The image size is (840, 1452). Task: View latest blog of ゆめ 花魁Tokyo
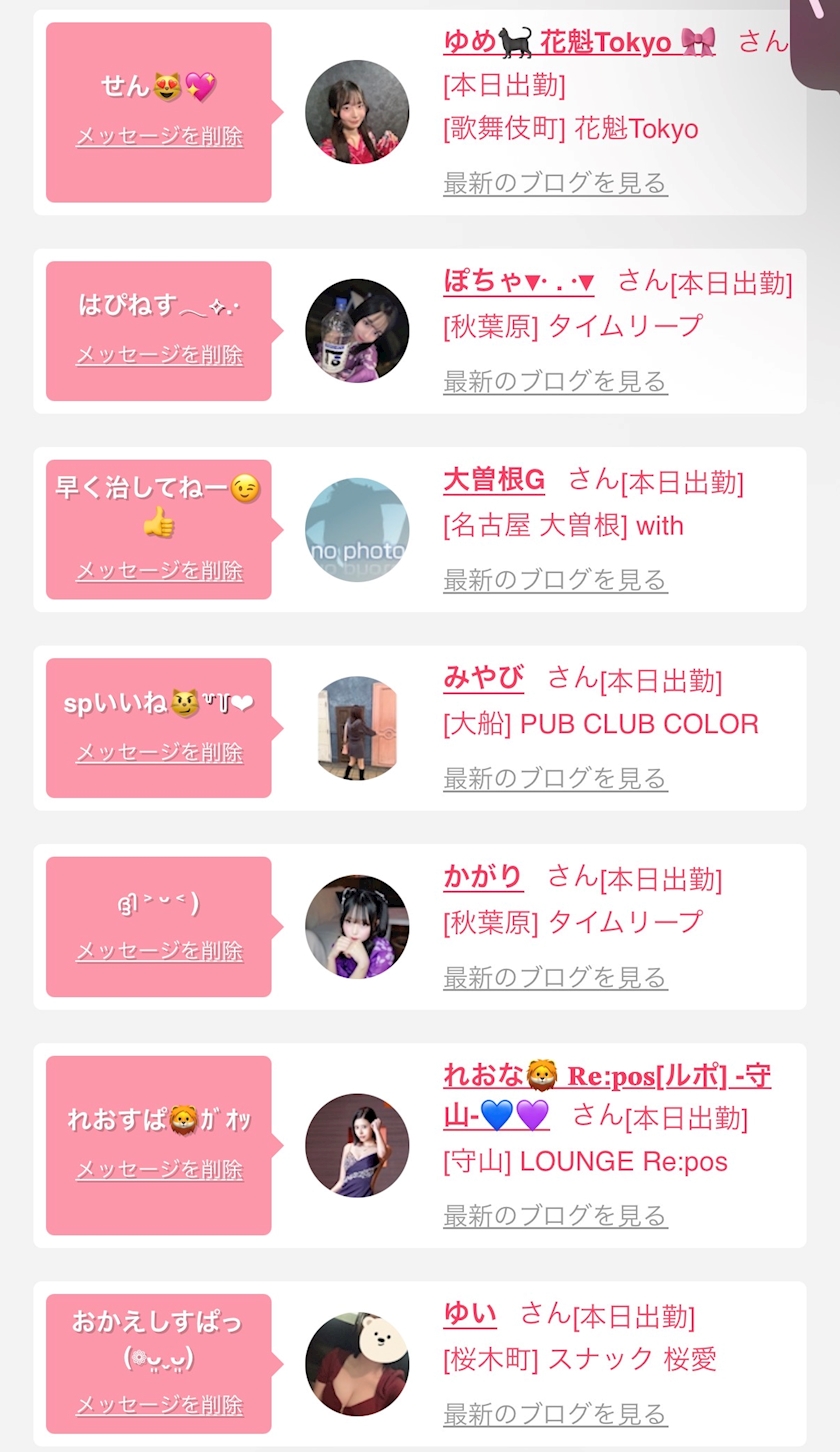coord(555,183)
